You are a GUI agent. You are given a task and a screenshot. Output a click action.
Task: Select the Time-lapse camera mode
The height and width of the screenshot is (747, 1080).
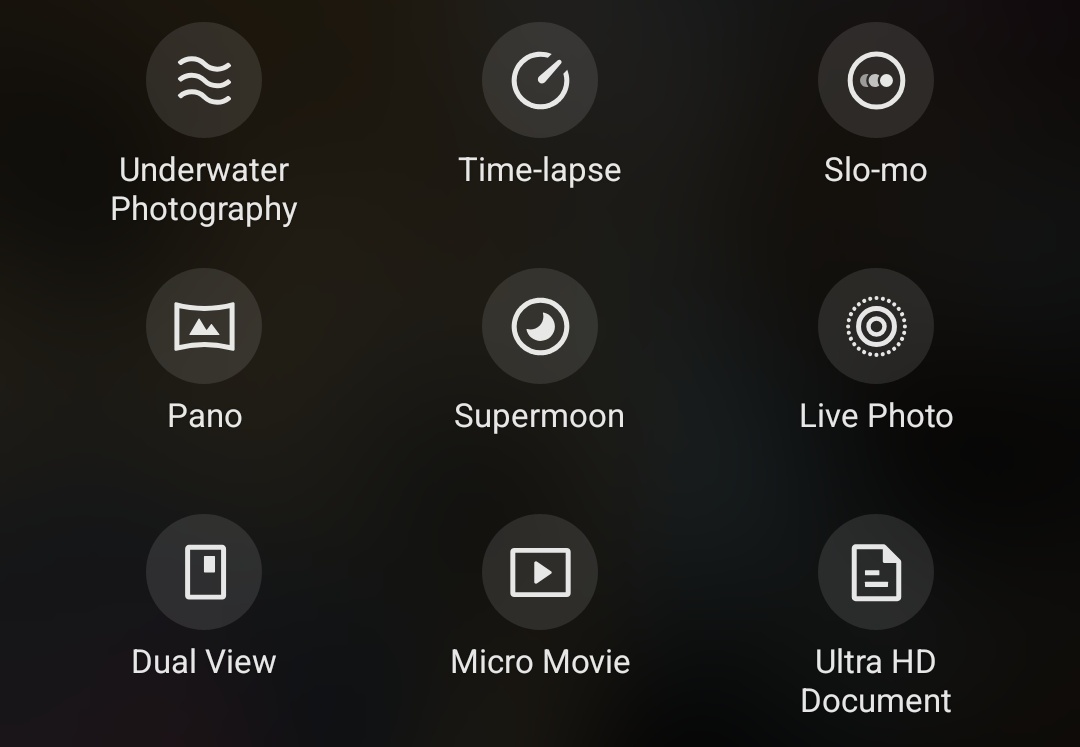(x=540, y=80)
